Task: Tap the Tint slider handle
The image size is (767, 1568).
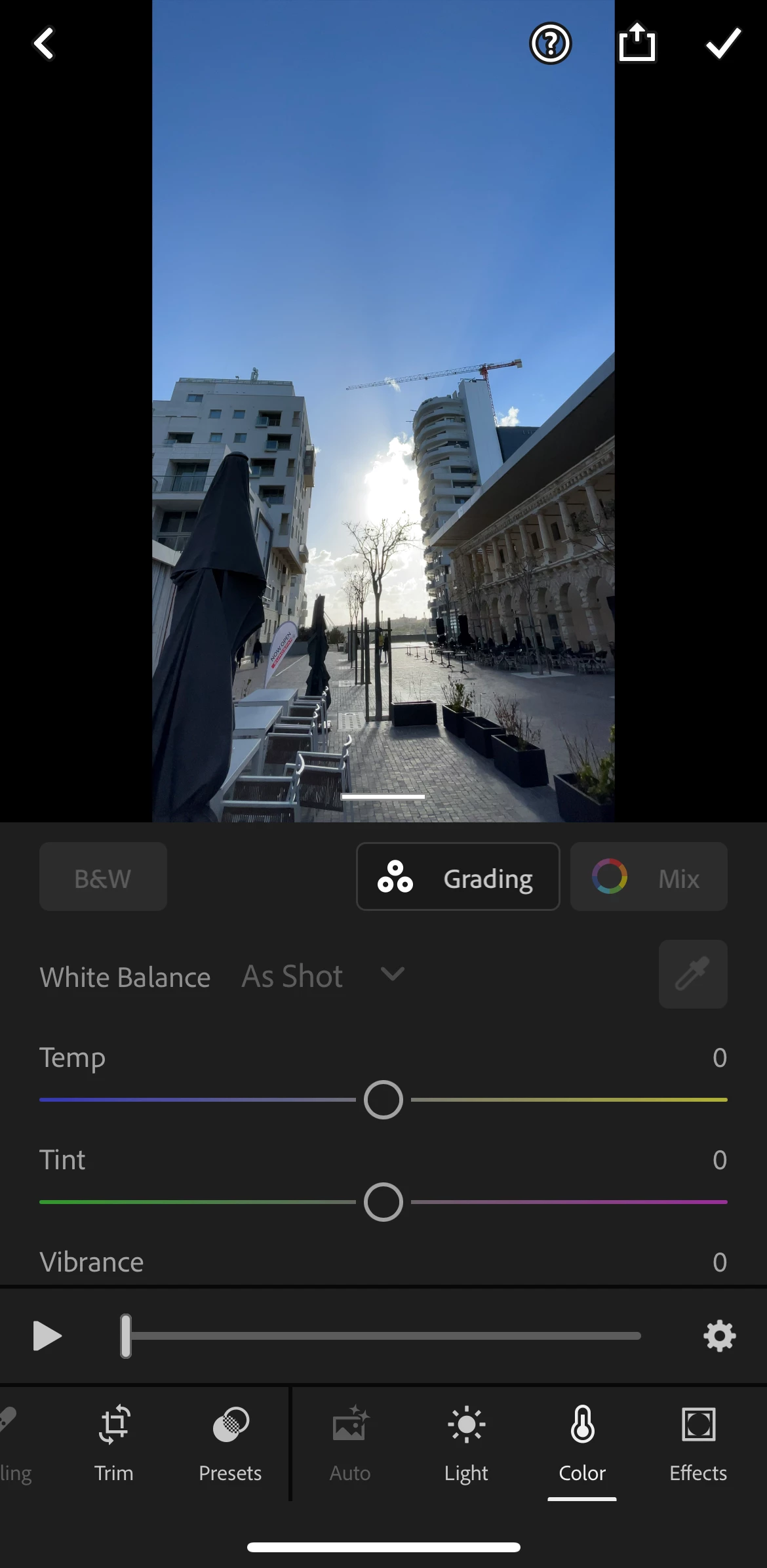Action: [383, 1202]
